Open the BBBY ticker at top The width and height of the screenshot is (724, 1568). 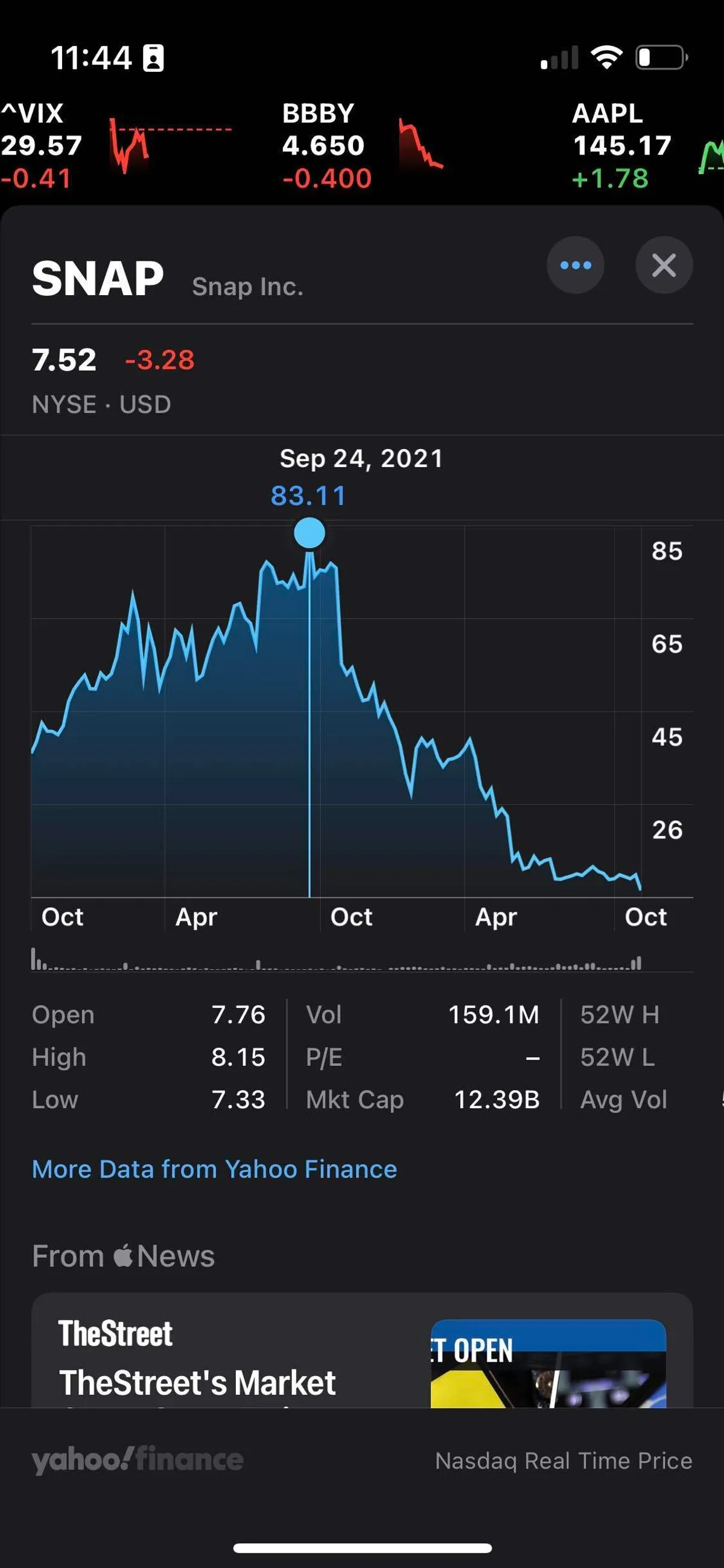click(362, 146)
